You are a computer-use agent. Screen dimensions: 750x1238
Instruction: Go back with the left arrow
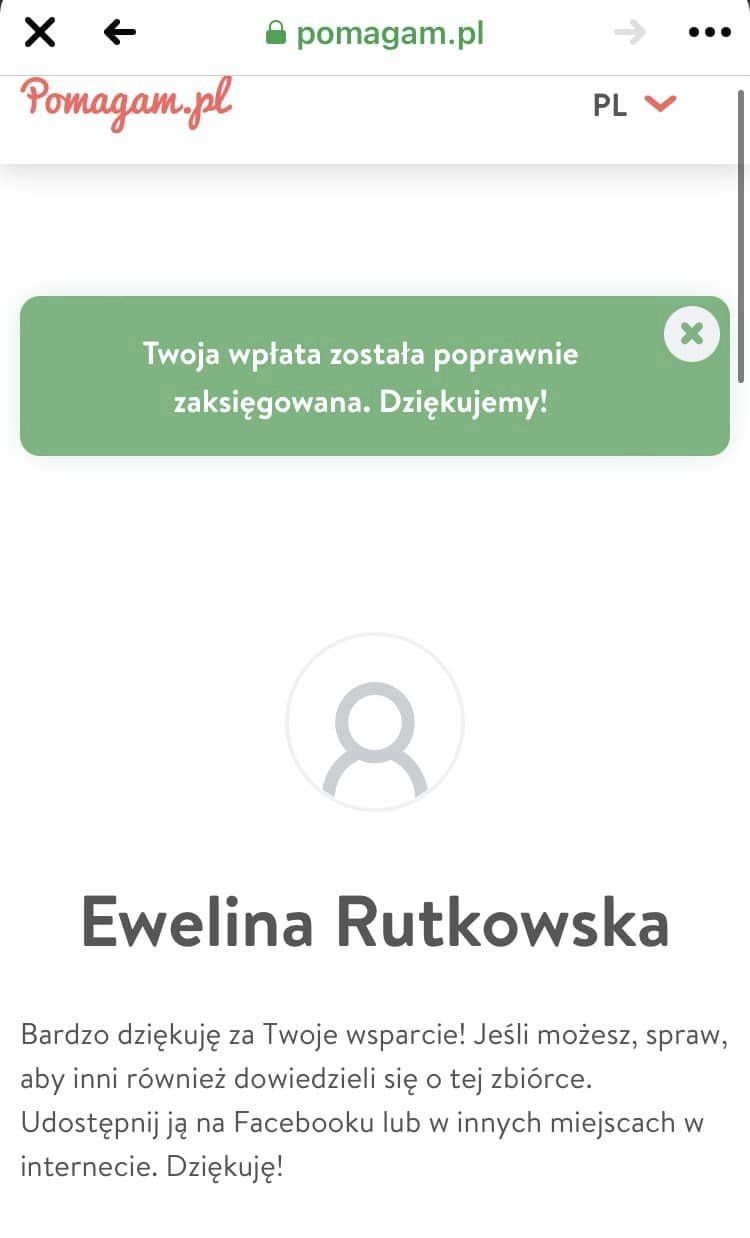coord(119,33)
